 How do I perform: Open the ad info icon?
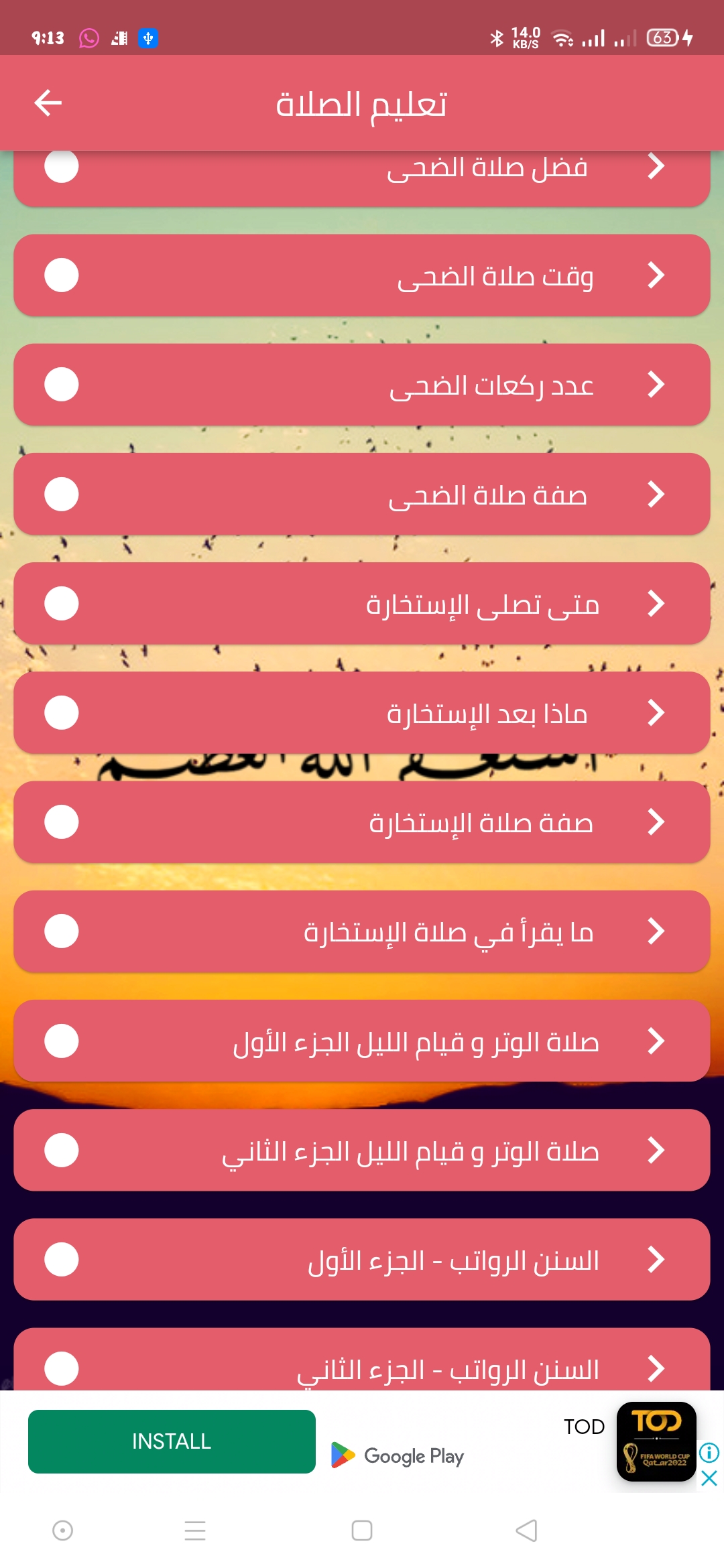pyautogui.click(x=709, y=1453)
